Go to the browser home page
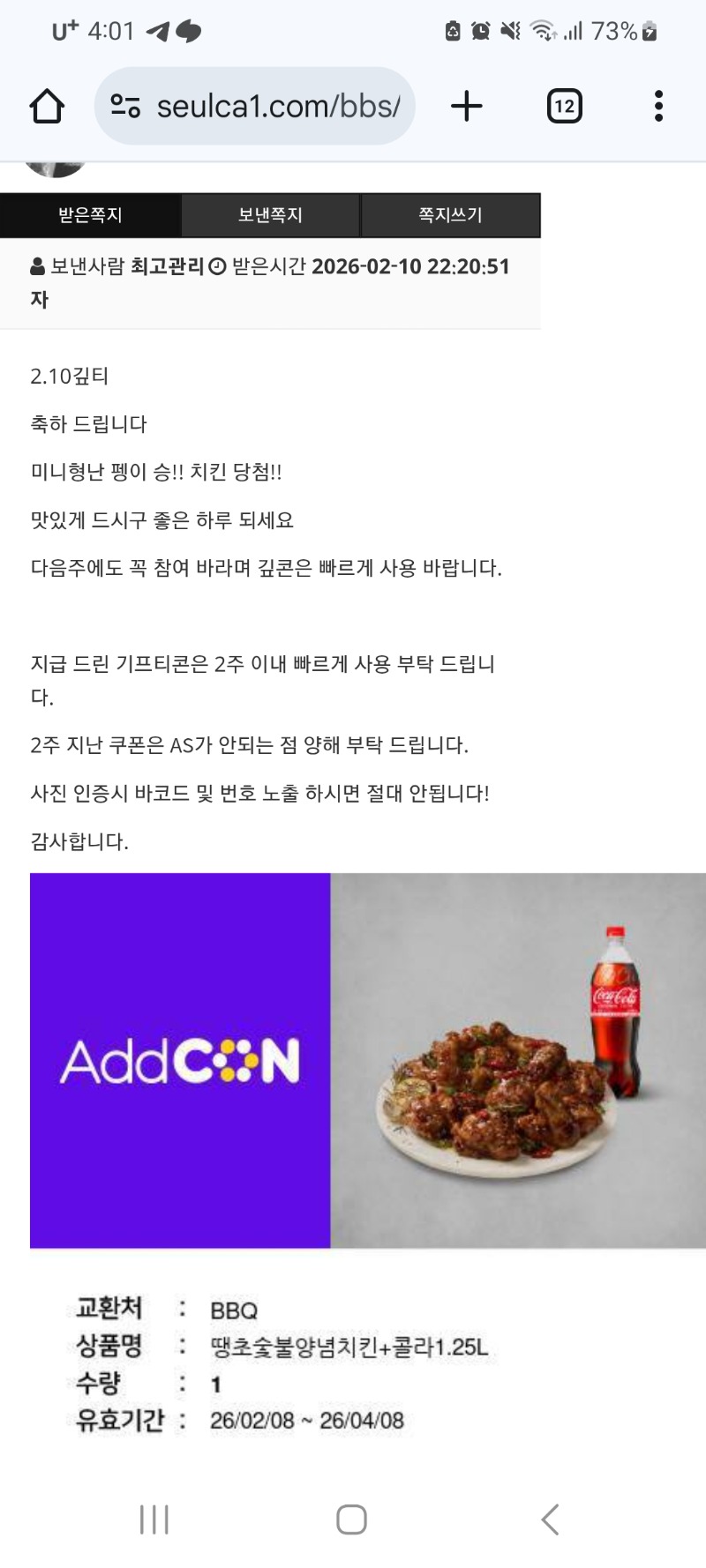Viewport: 706px width, 1568px height. pyautogui.click(x=47, y=107)
